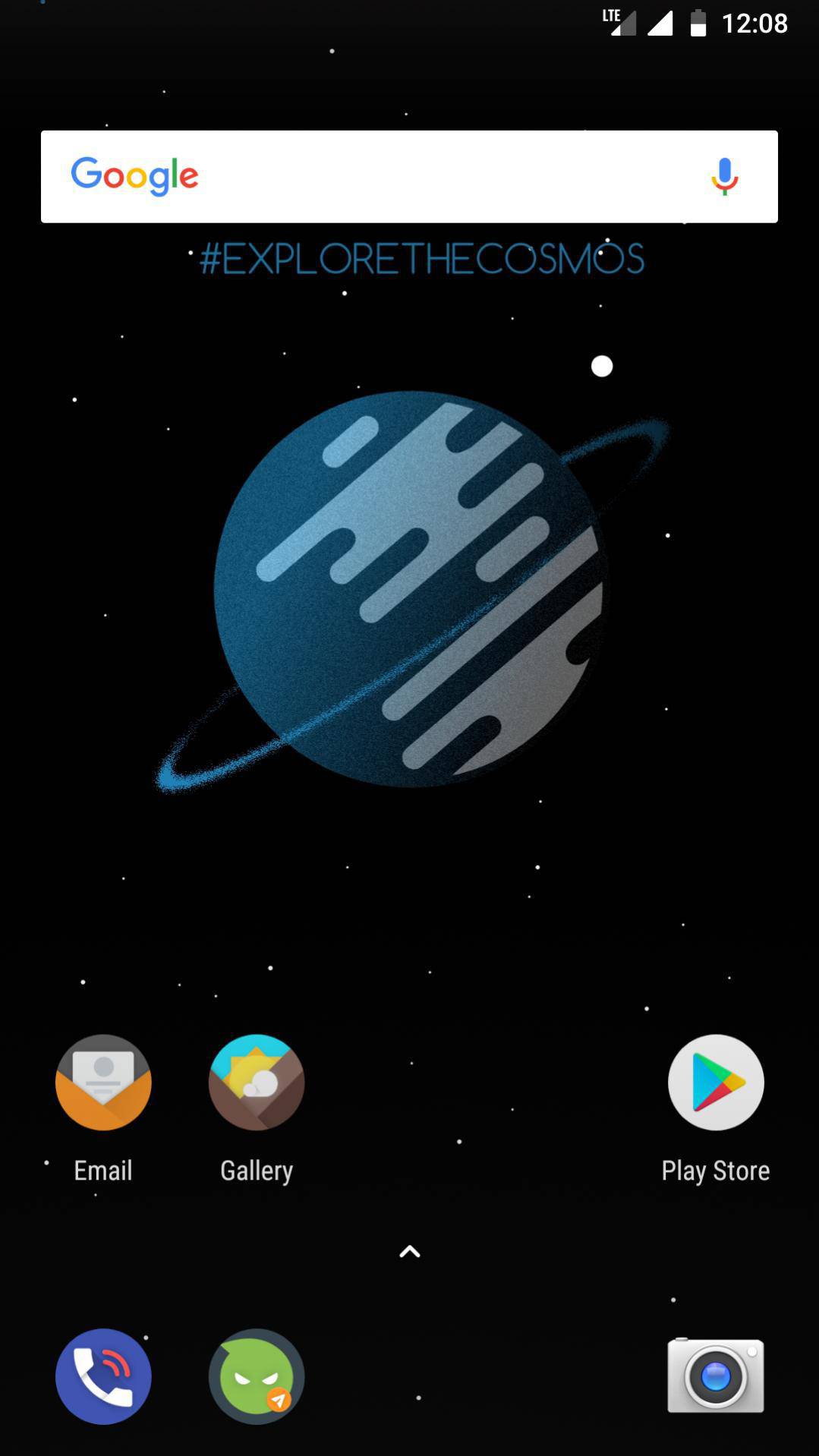Launch the green angry-face messaging app

click(257, 1376)
